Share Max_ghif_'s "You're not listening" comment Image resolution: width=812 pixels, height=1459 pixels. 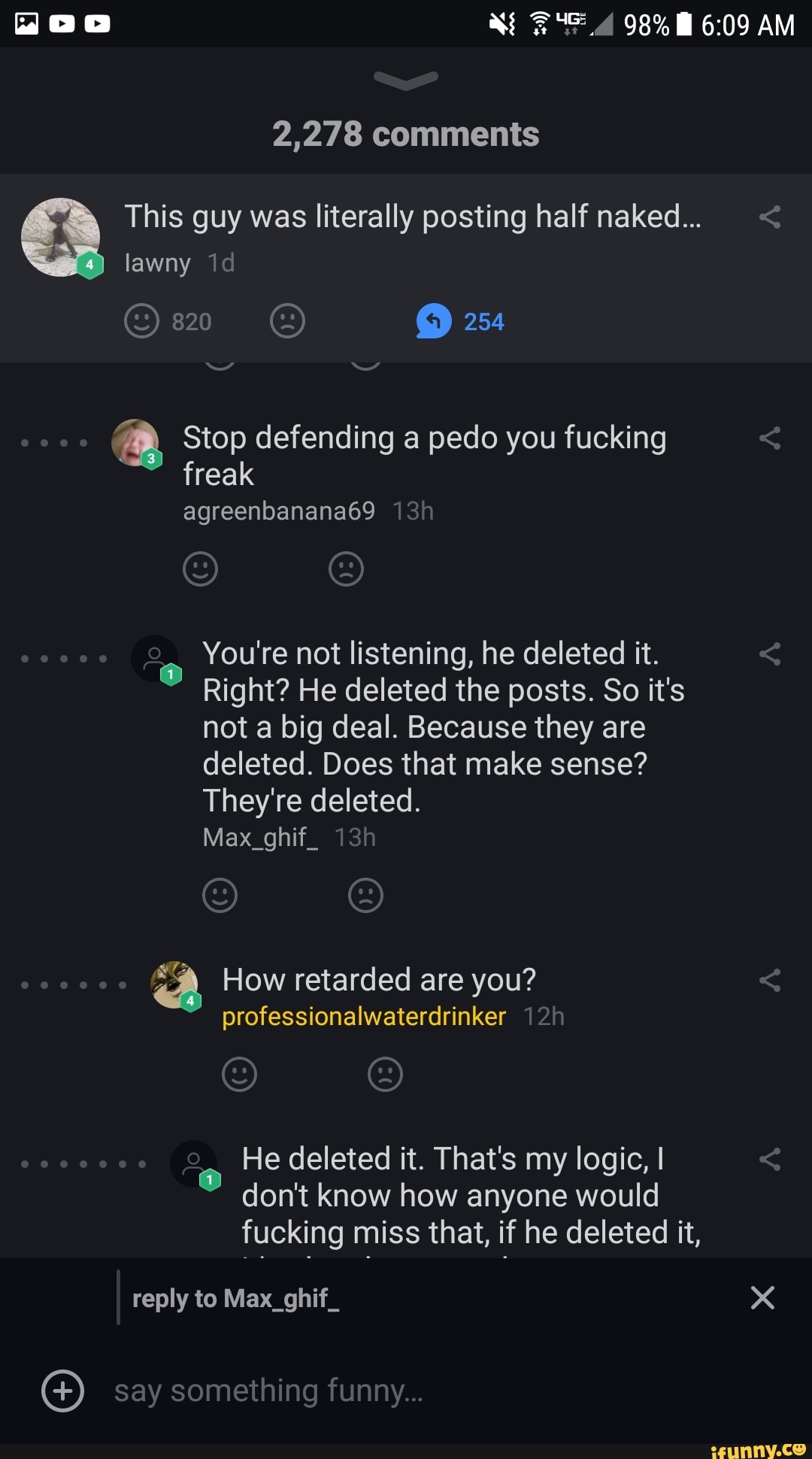tap(770, 654)
